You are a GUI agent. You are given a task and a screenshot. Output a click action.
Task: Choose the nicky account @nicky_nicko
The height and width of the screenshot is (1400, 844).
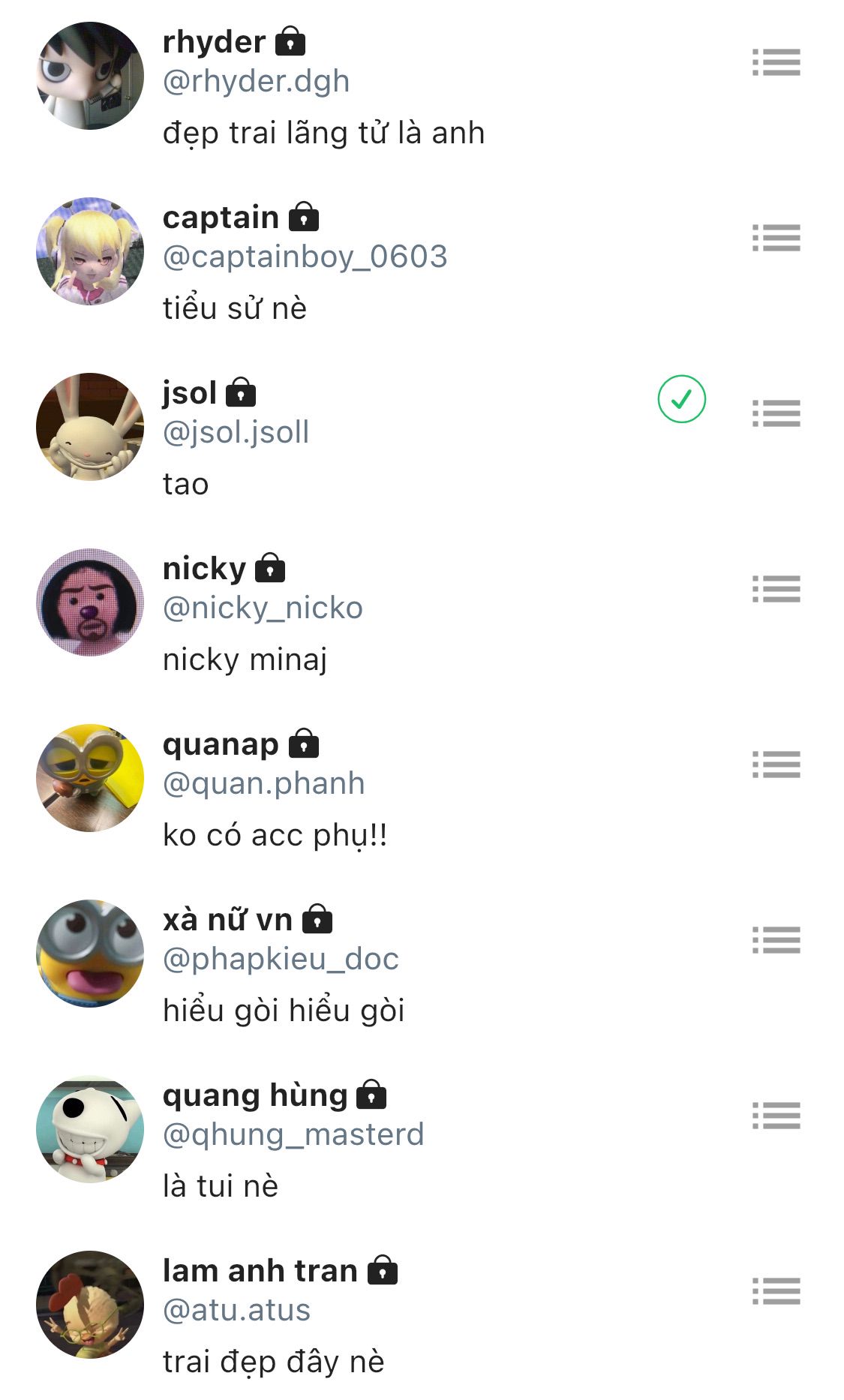click(x=263, y=608)
